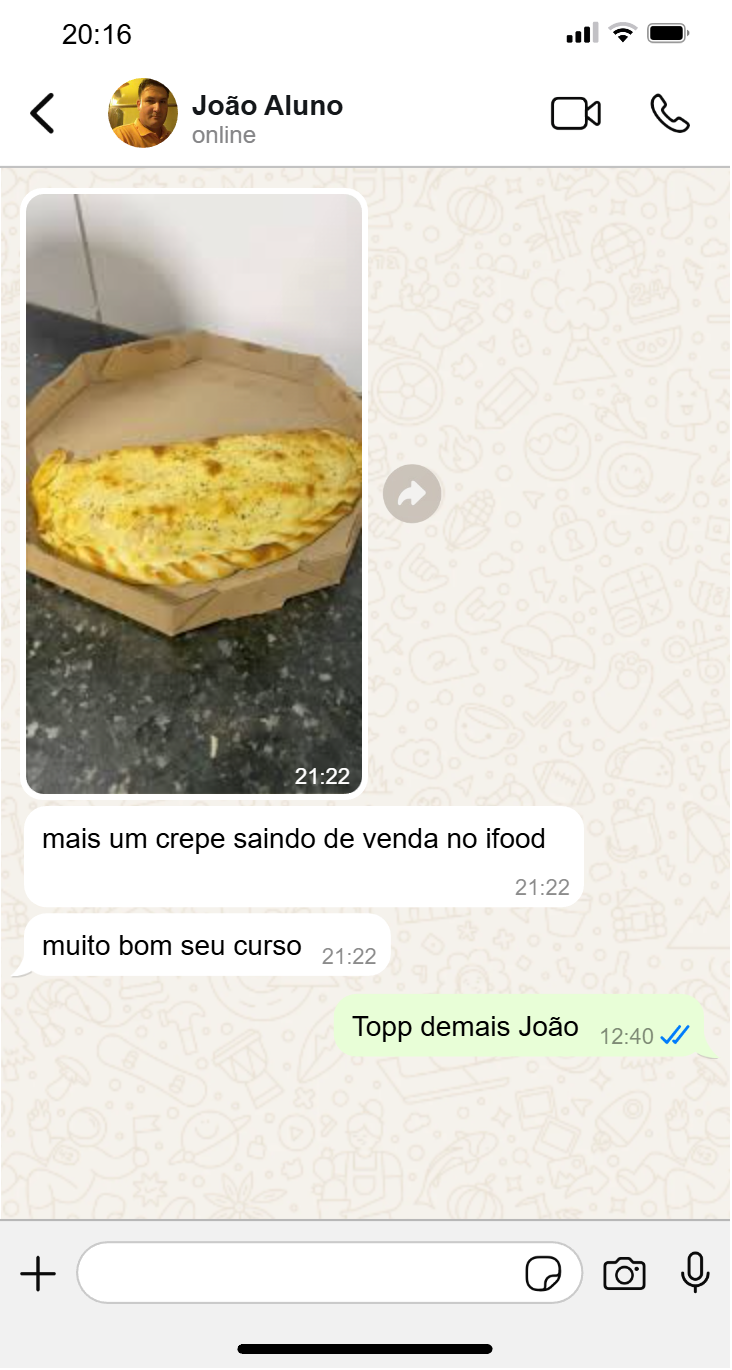Open the camera to take a photo
Viewport: 732px width, 1370px height.
[x=624, y=1274]
